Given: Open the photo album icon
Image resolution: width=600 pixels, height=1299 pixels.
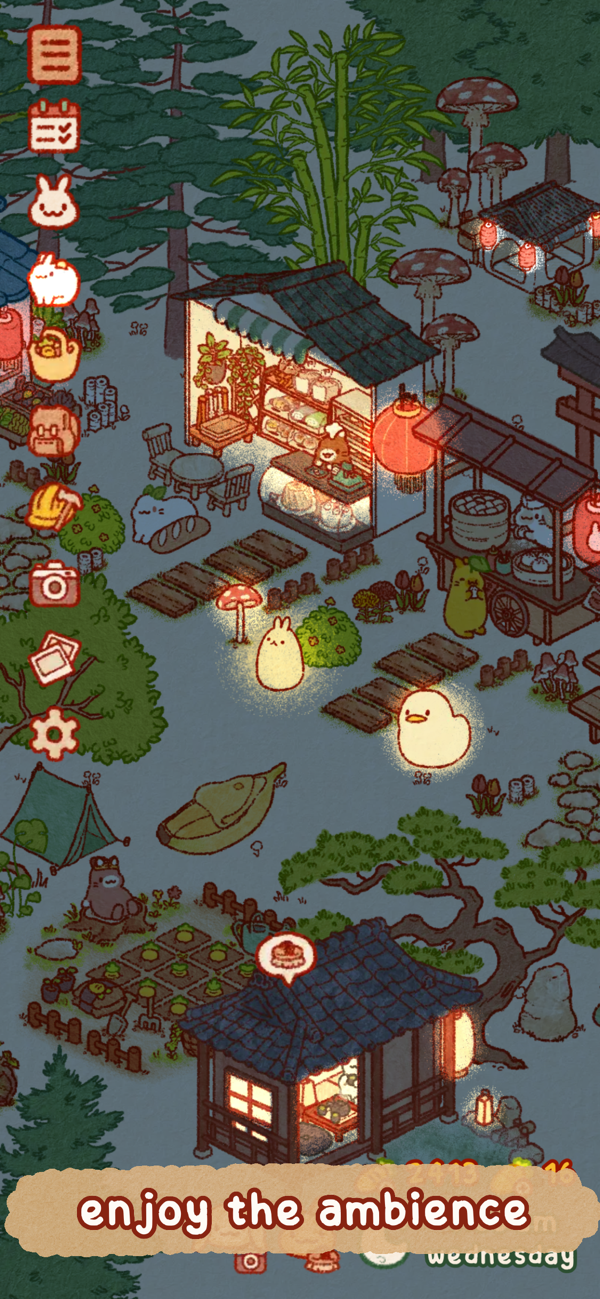Looking at the screenshot, I should [x=54, y=660].
